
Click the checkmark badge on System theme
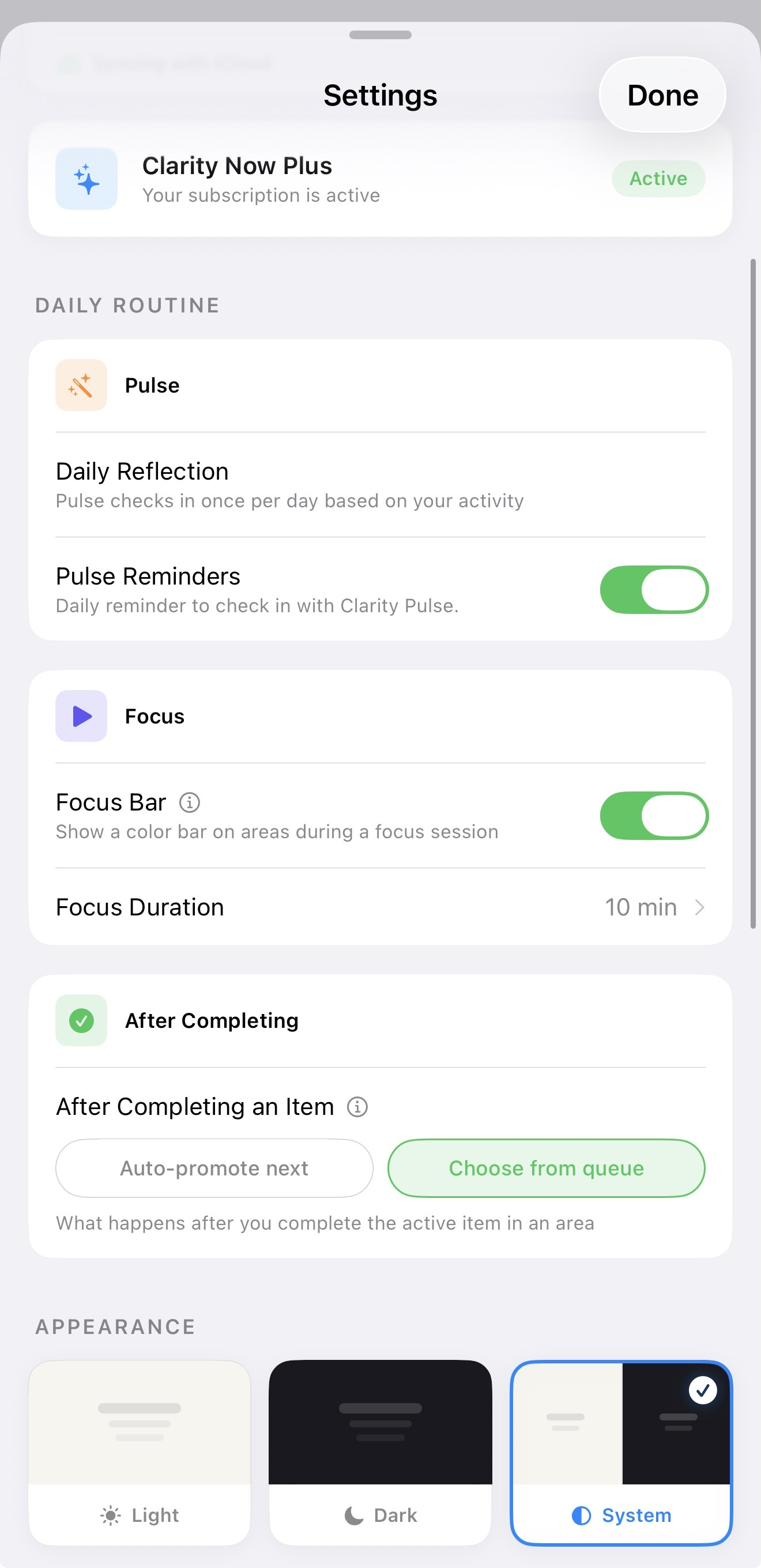pos(703,1389)
